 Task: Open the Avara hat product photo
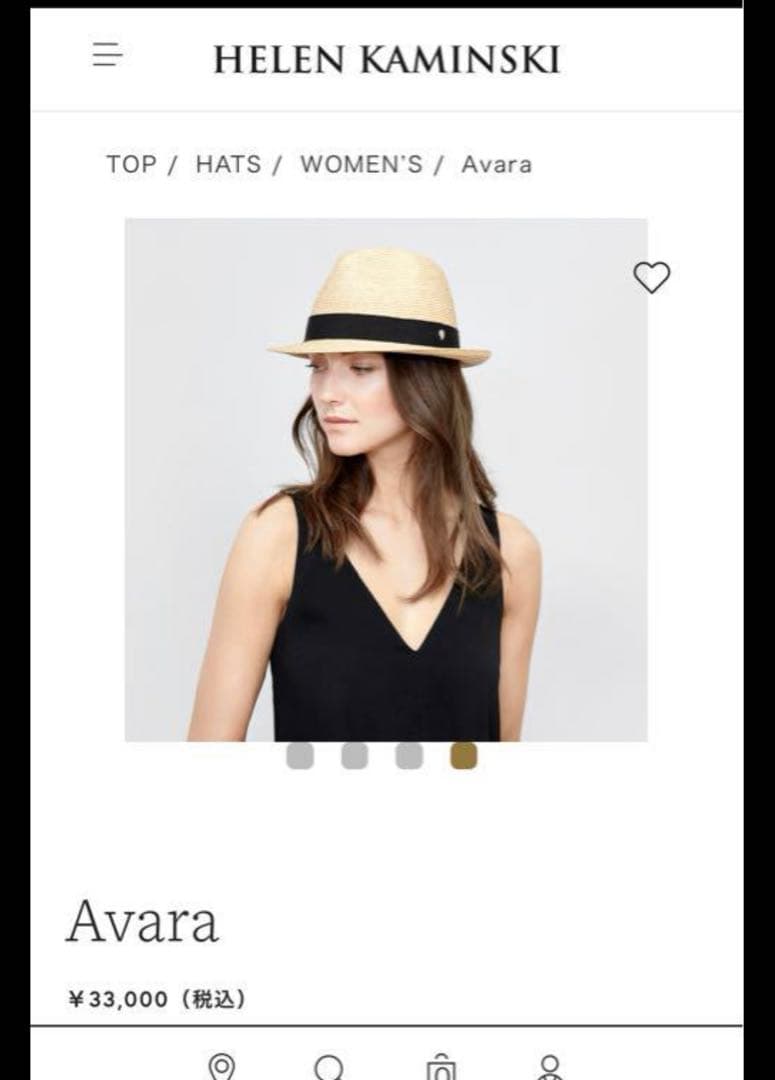[385, 480]
